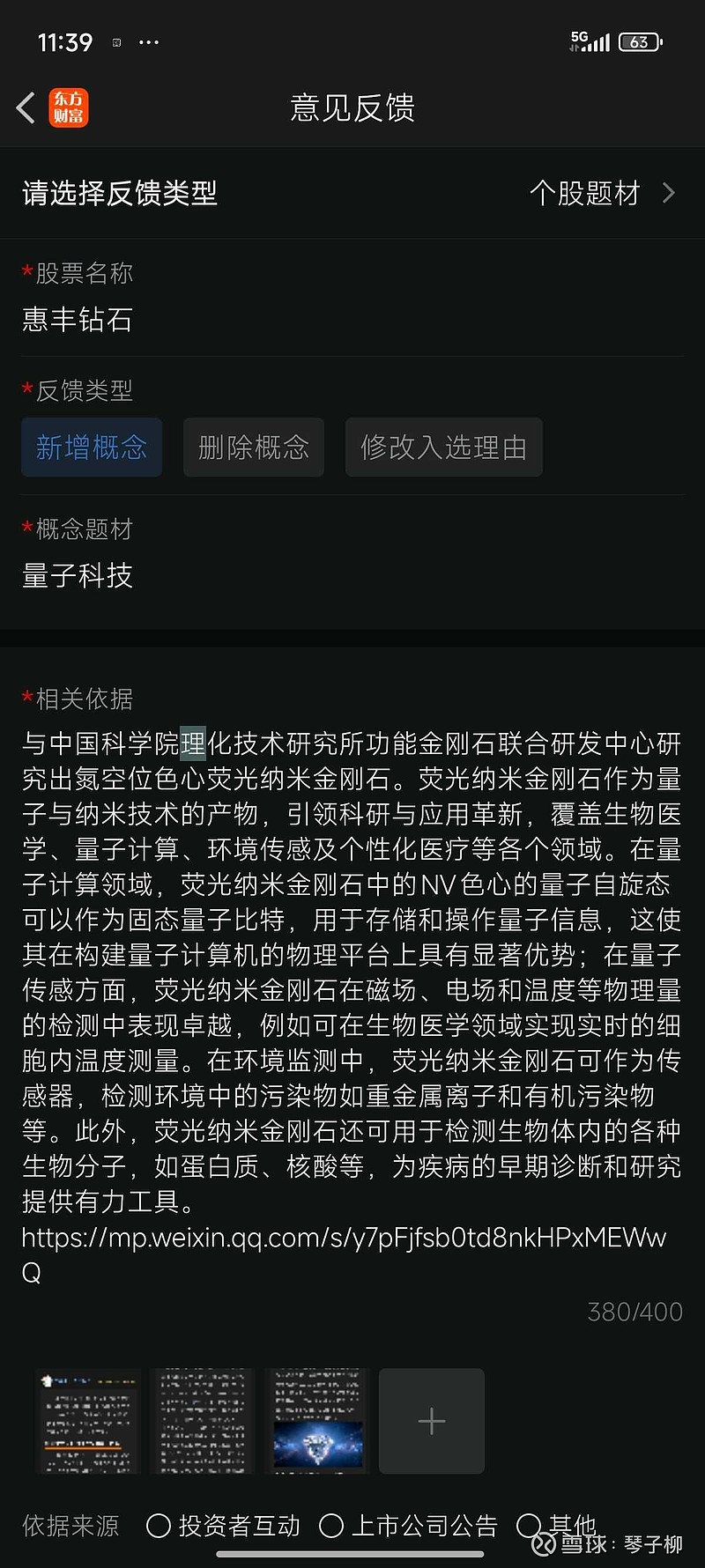The height and width of the screenshot is (1568, 705).
Task: View the diamond image thumbnail
Action: [x=316, y=1421]
